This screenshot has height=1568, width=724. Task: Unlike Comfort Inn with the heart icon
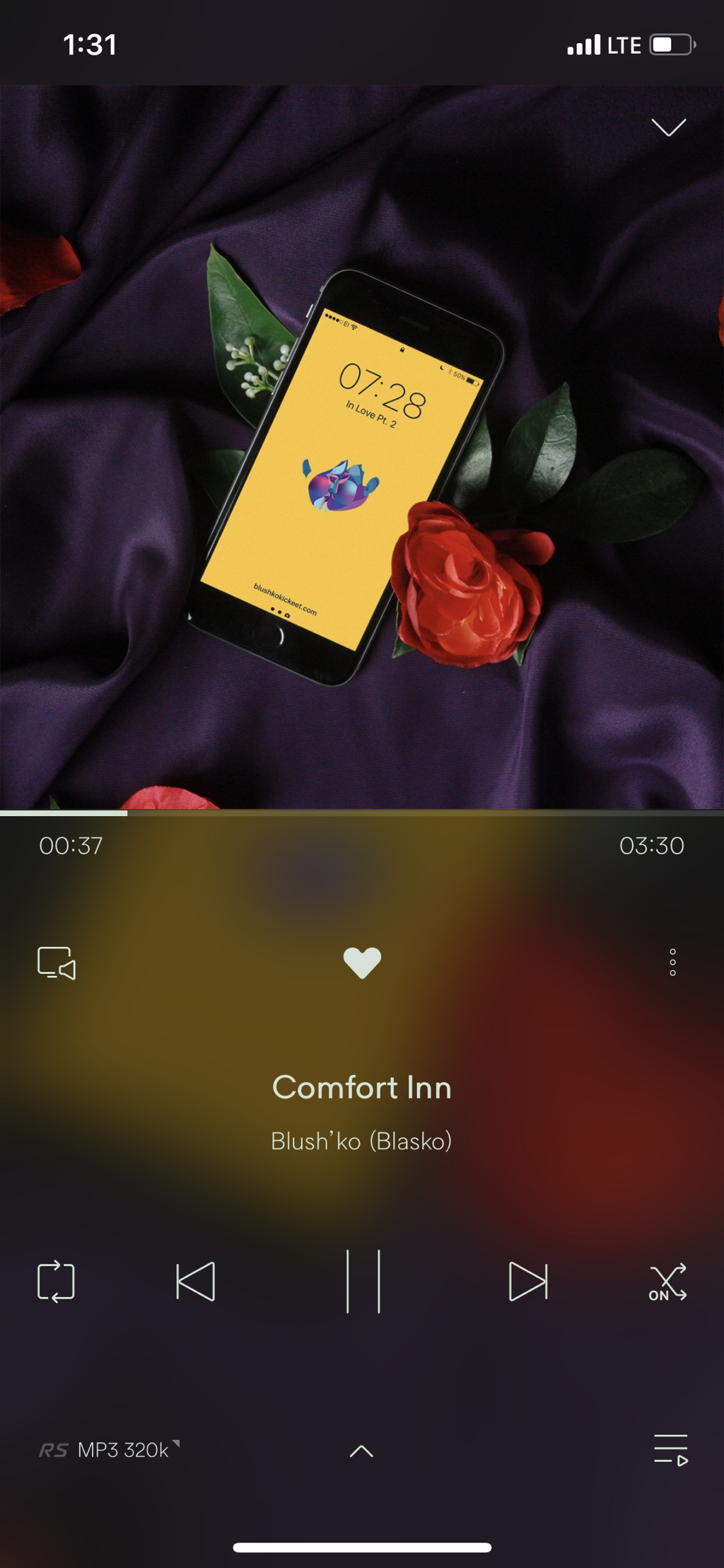[x=362, y=963]
